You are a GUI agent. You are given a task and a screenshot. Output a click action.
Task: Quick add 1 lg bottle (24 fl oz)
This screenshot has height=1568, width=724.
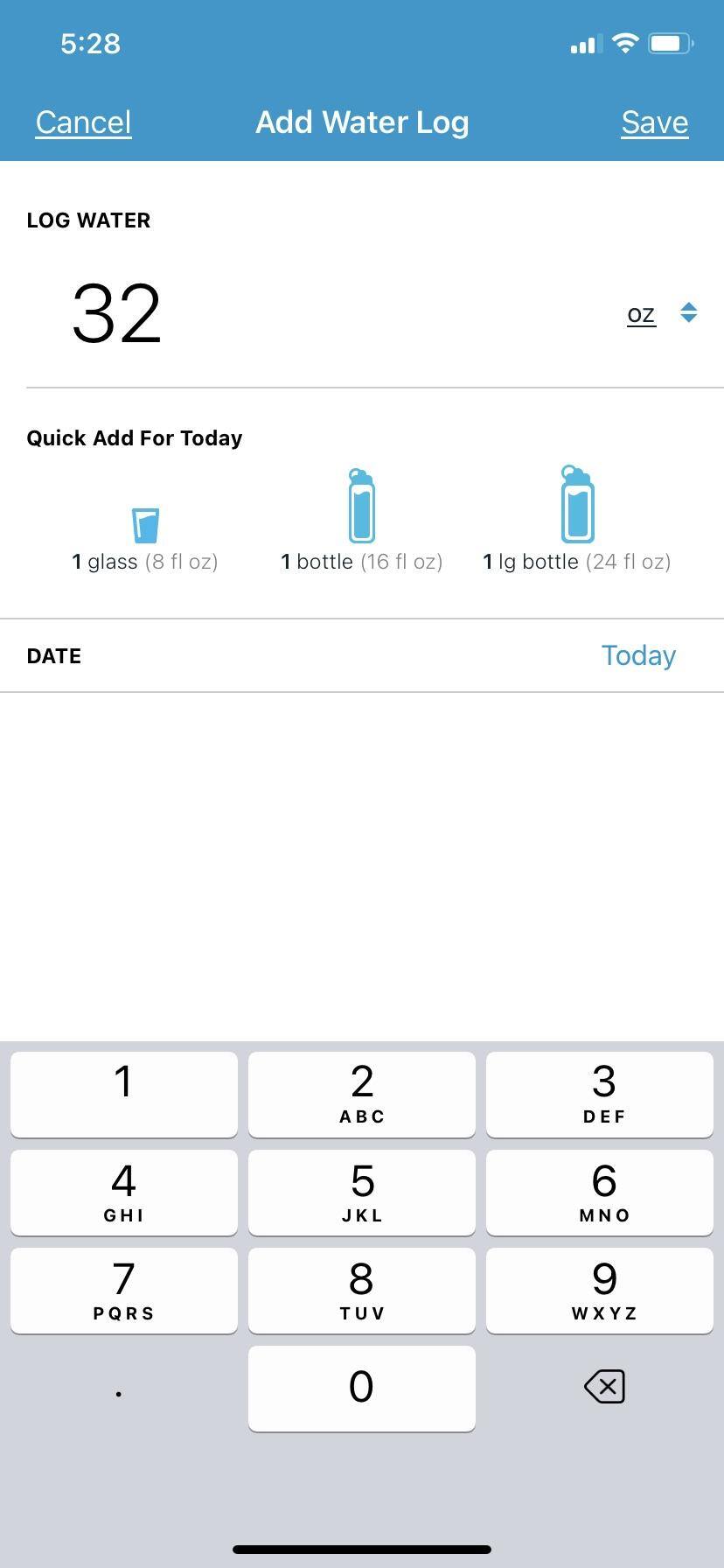[x=576, y=521]
